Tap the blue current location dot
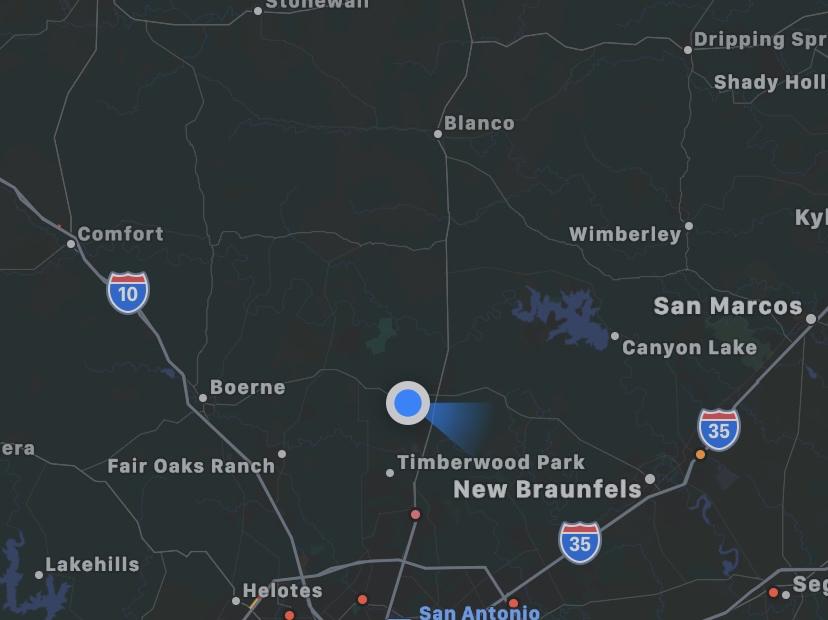The image size is (828, 620). [408, 403]
